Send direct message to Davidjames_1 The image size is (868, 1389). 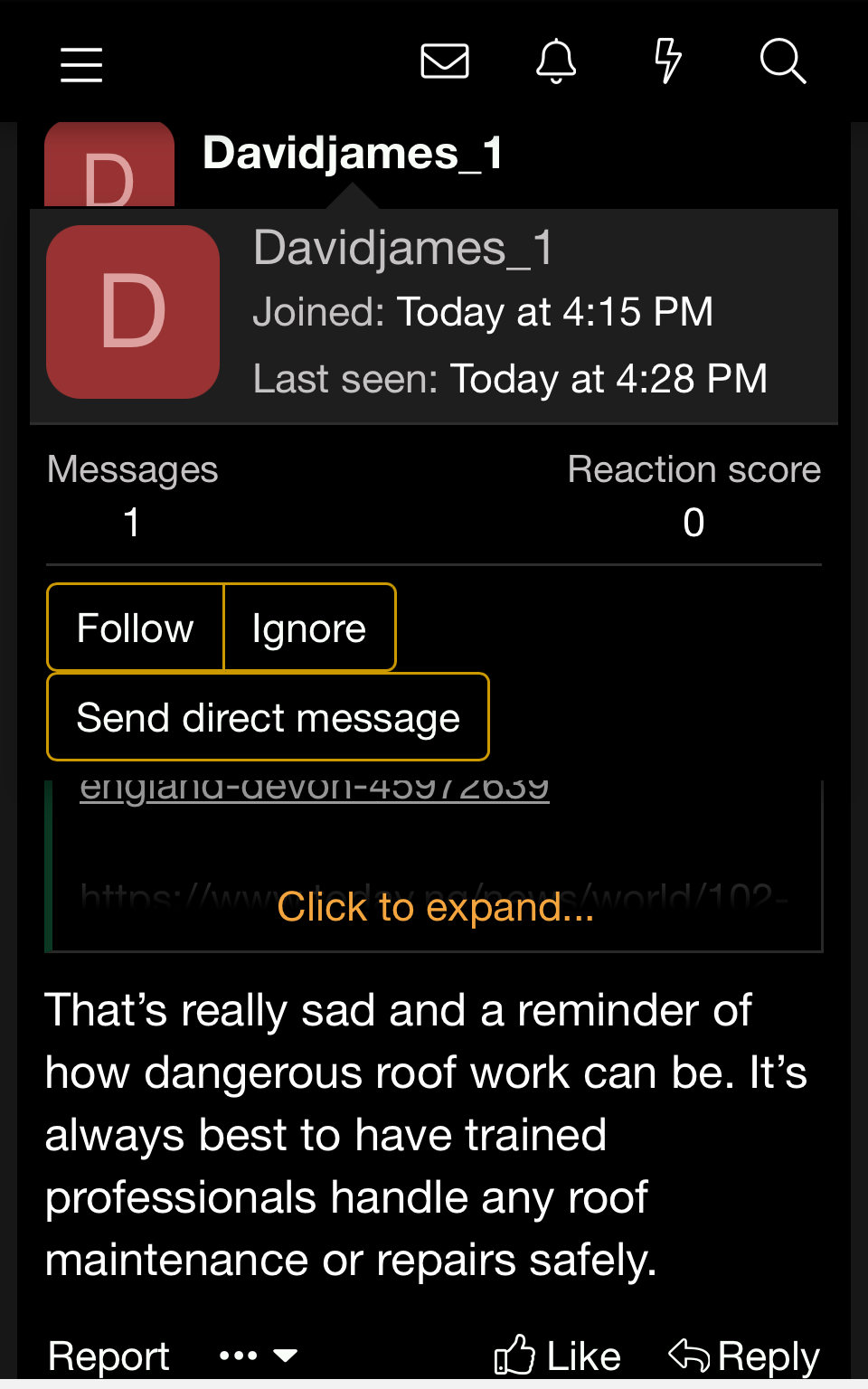[268, 717]
